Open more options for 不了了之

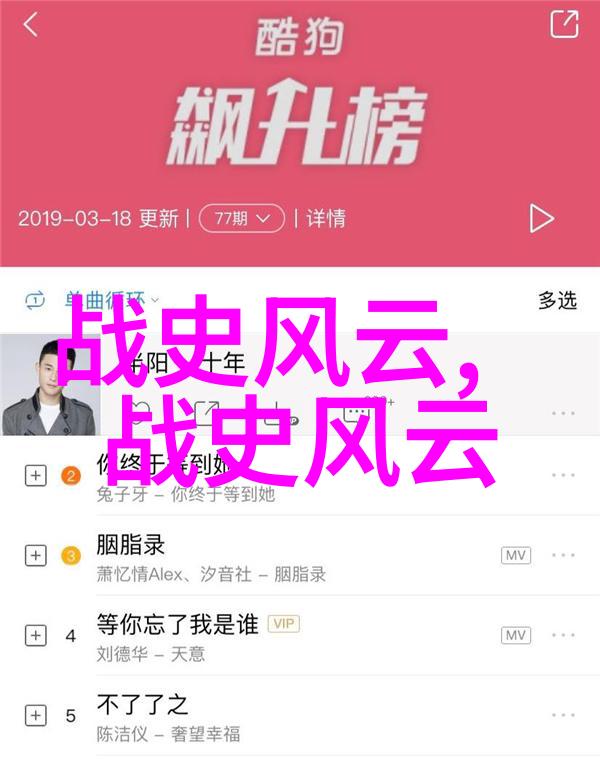(x=564, y=715)
